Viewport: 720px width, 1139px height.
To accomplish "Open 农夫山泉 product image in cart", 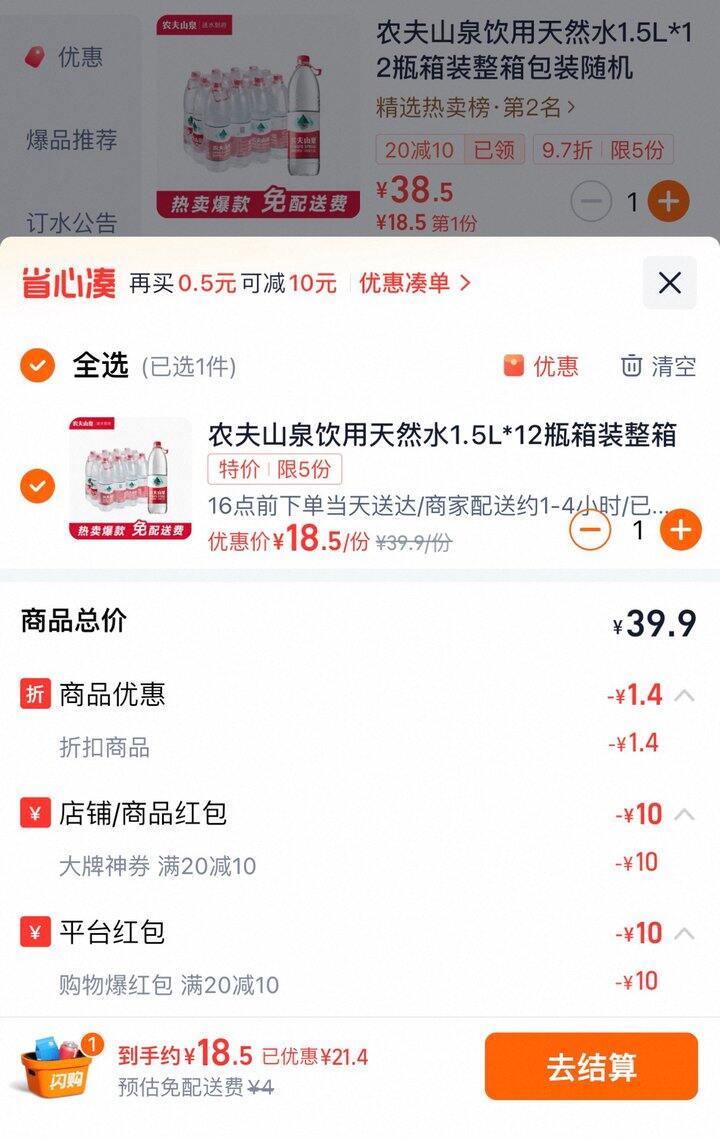I will 130,479.
